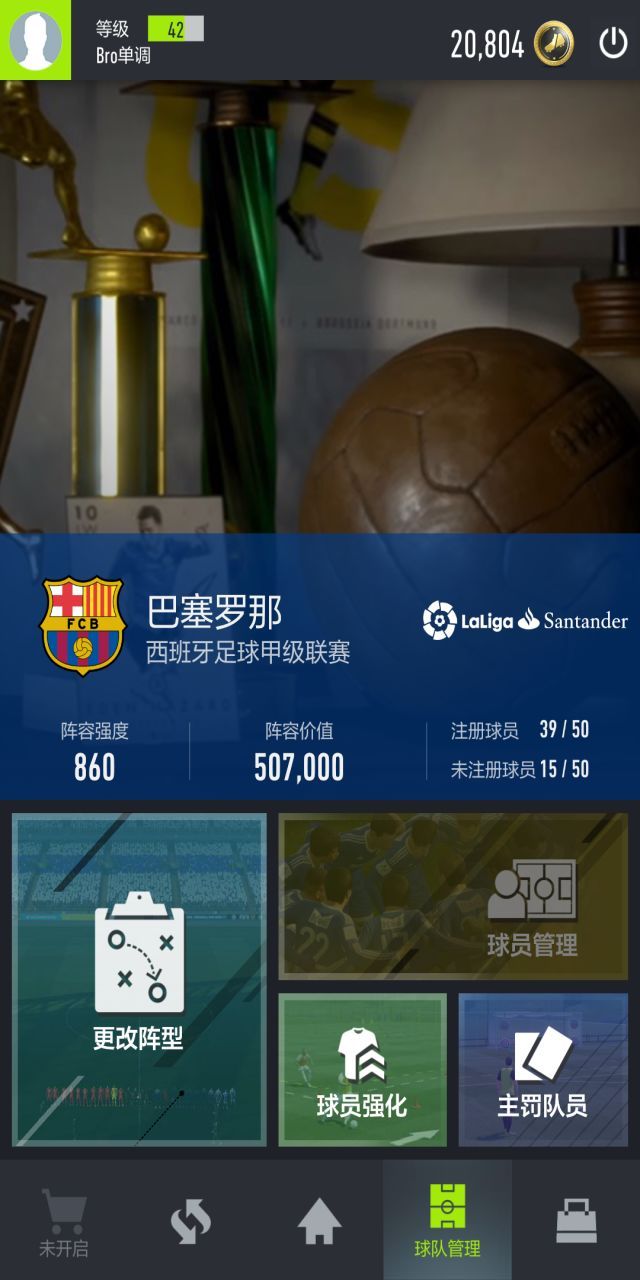Open 更改阵型 formation tile

[x=139, y=980]
